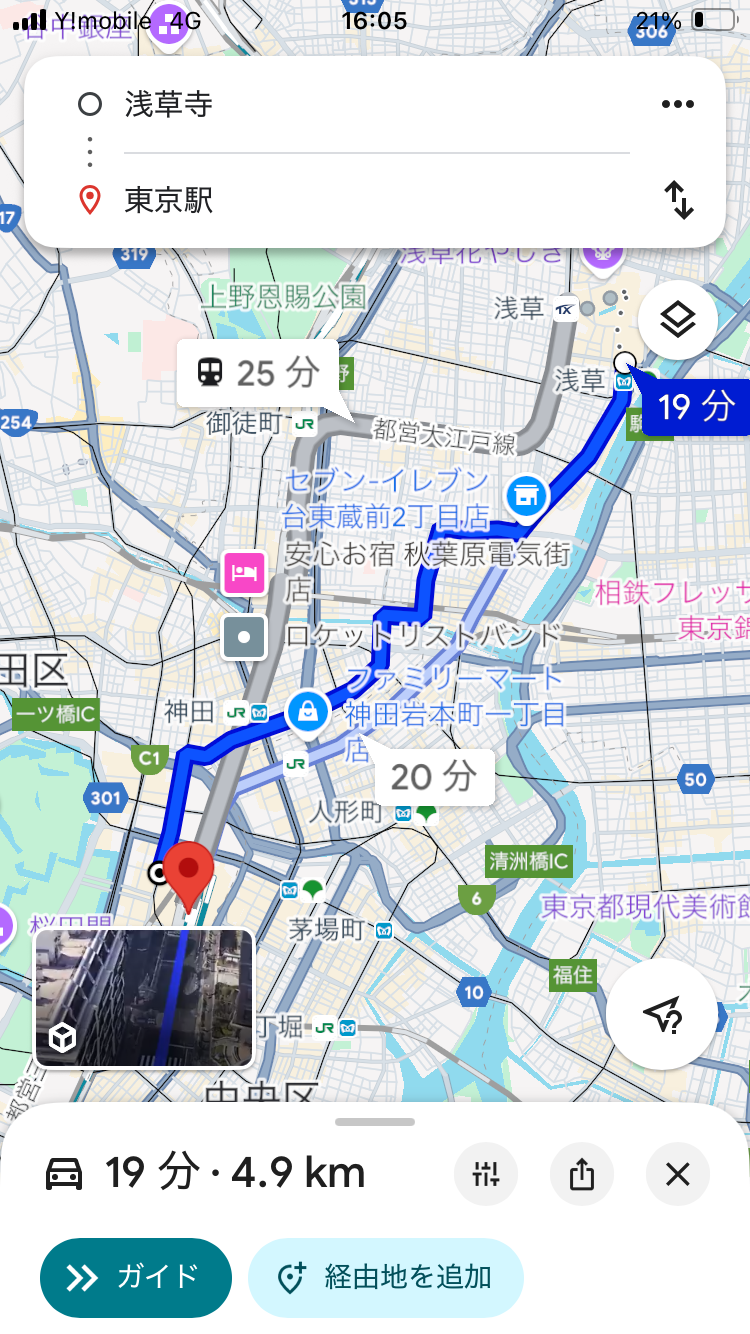Swap start and destination points
Viewport: 750px width, 1334px height.
679,200
